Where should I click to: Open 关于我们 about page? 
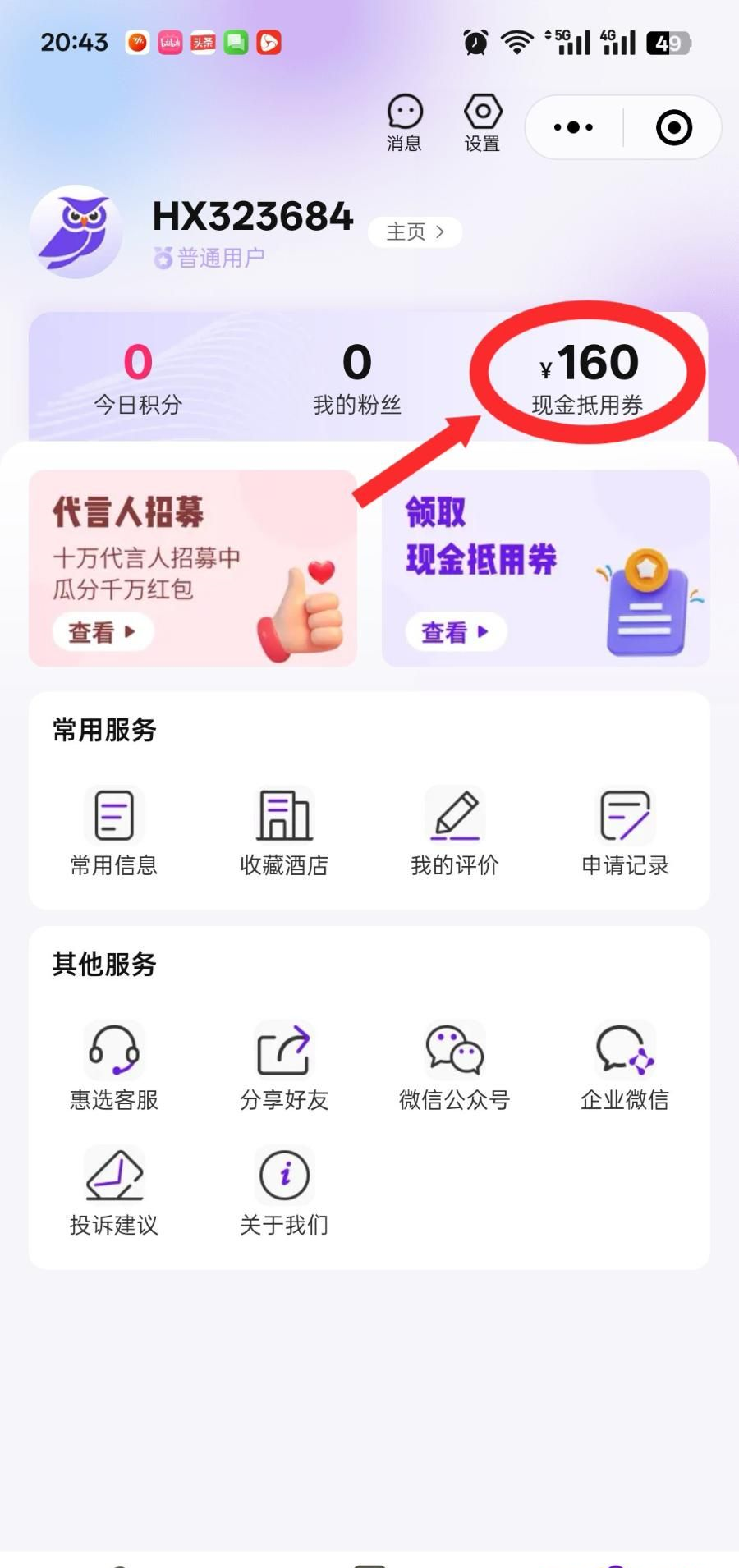pos(284,1190)
